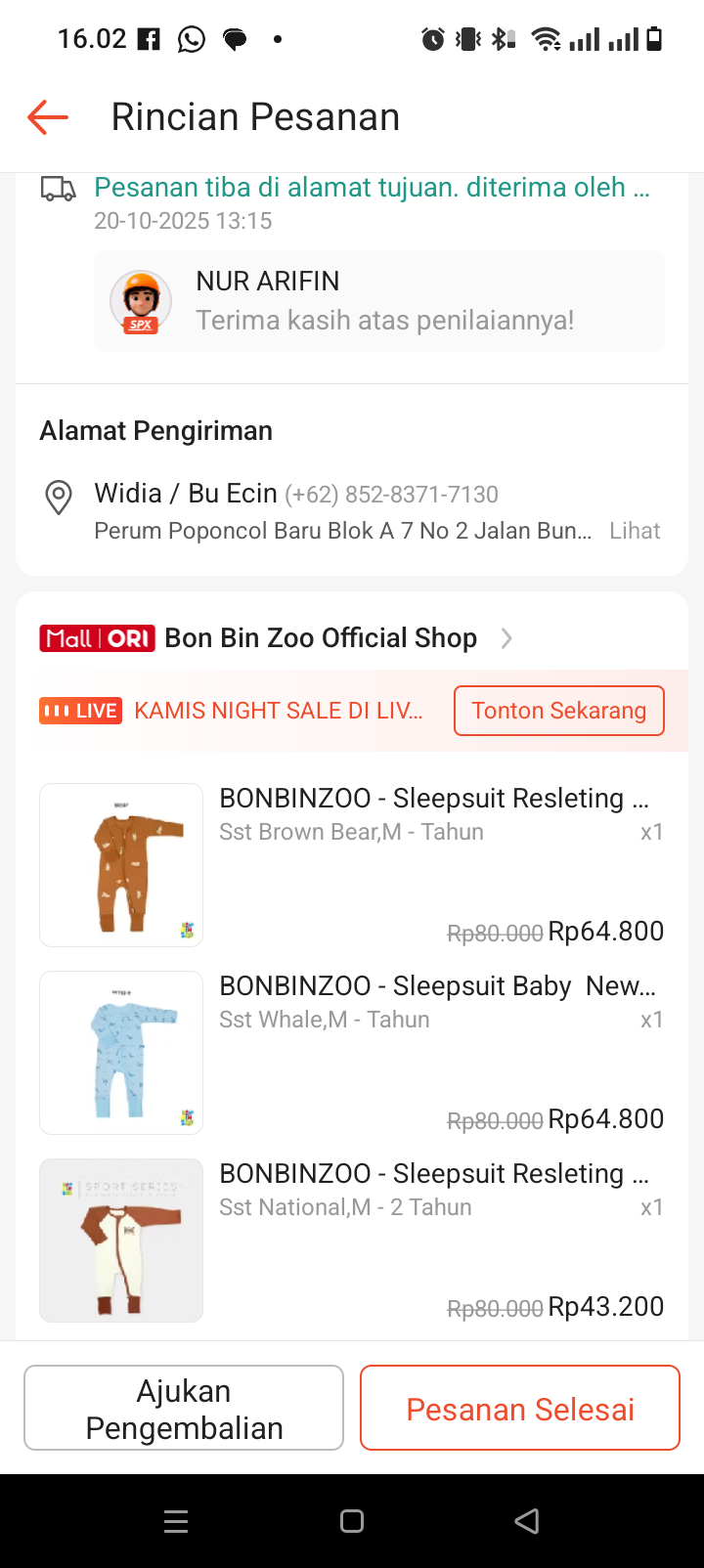
Task: Confirm with Pesanan Selesai button
Action: click(x=520, y=1409)
